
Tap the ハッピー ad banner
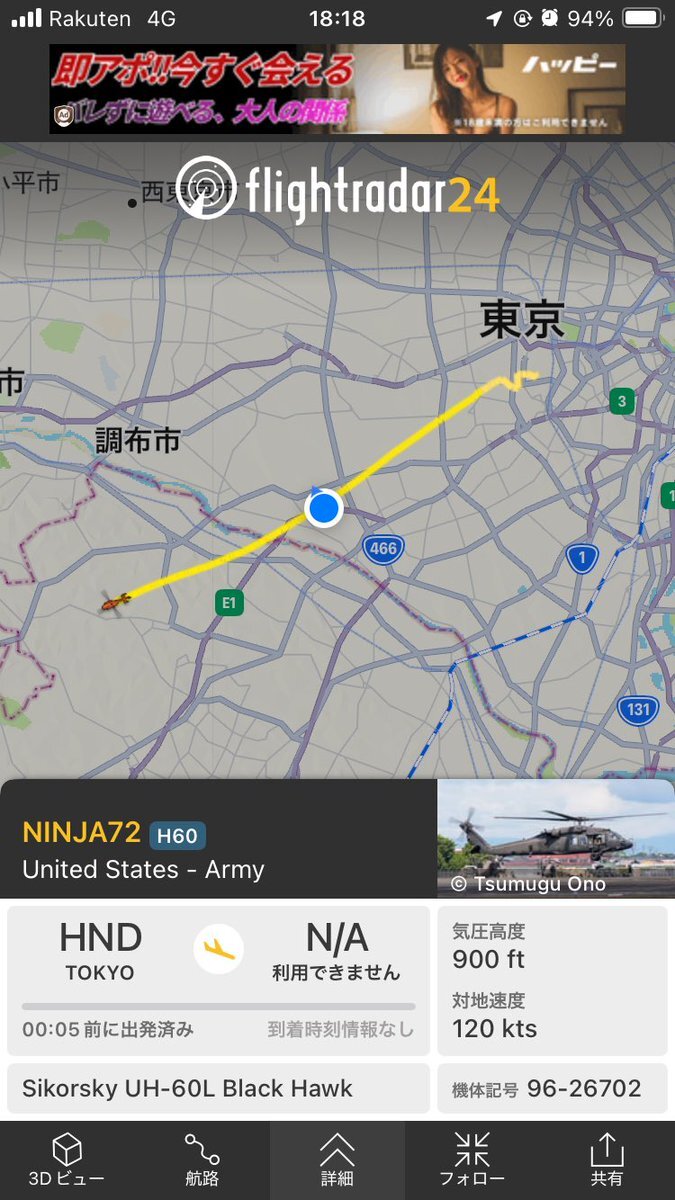(x=337, y=89)
